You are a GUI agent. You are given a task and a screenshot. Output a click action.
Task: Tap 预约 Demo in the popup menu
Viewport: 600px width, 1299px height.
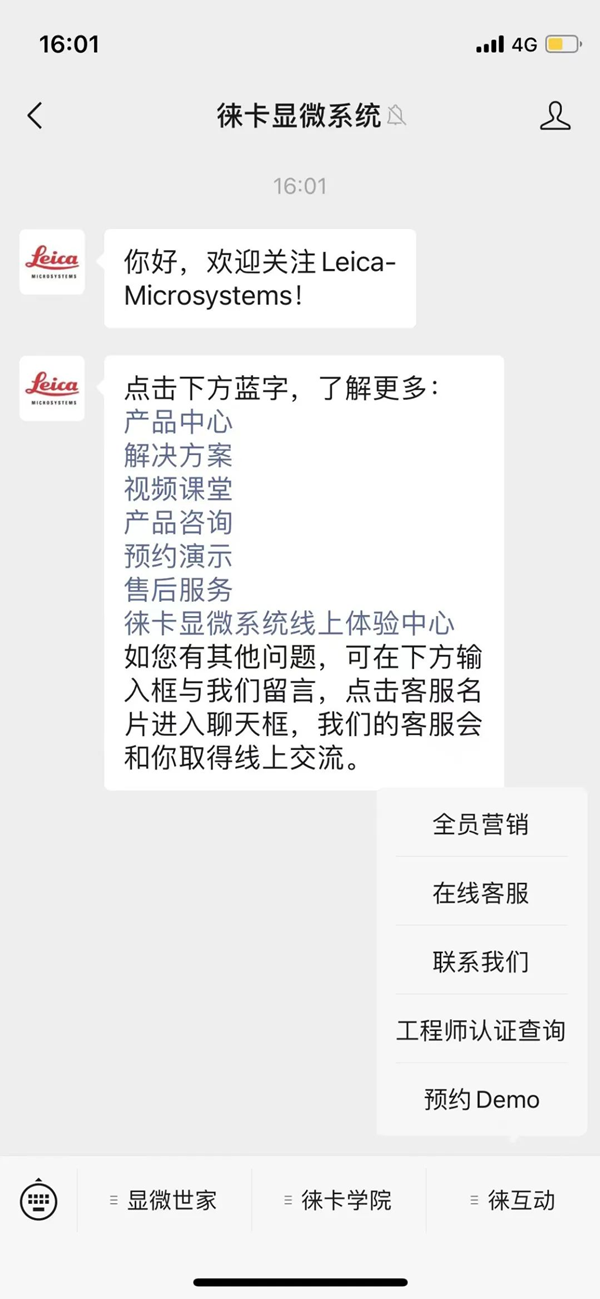click(481, 1099)
